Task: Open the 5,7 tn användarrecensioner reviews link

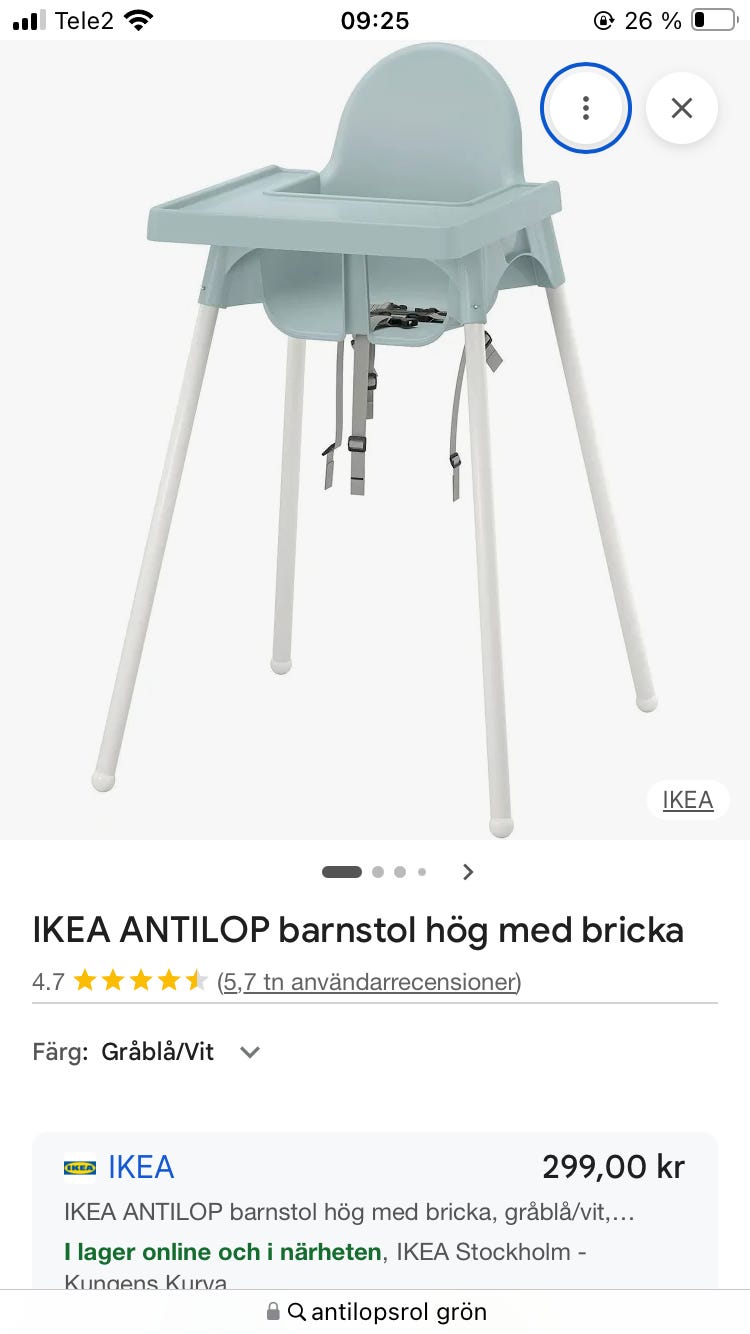Action: 369,982
